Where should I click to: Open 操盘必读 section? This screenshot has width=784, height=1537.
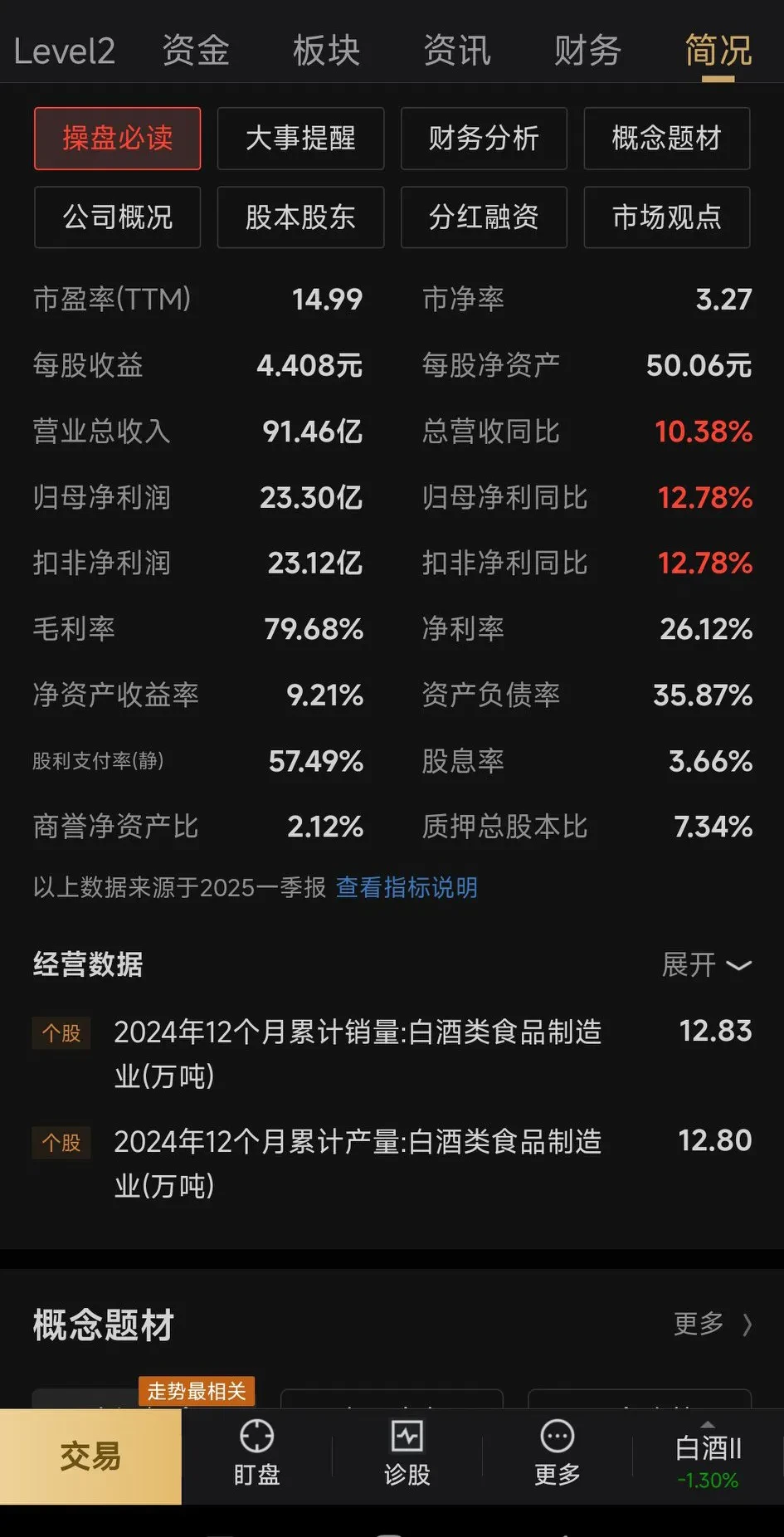pyautogui.click(x=116, y=139)
